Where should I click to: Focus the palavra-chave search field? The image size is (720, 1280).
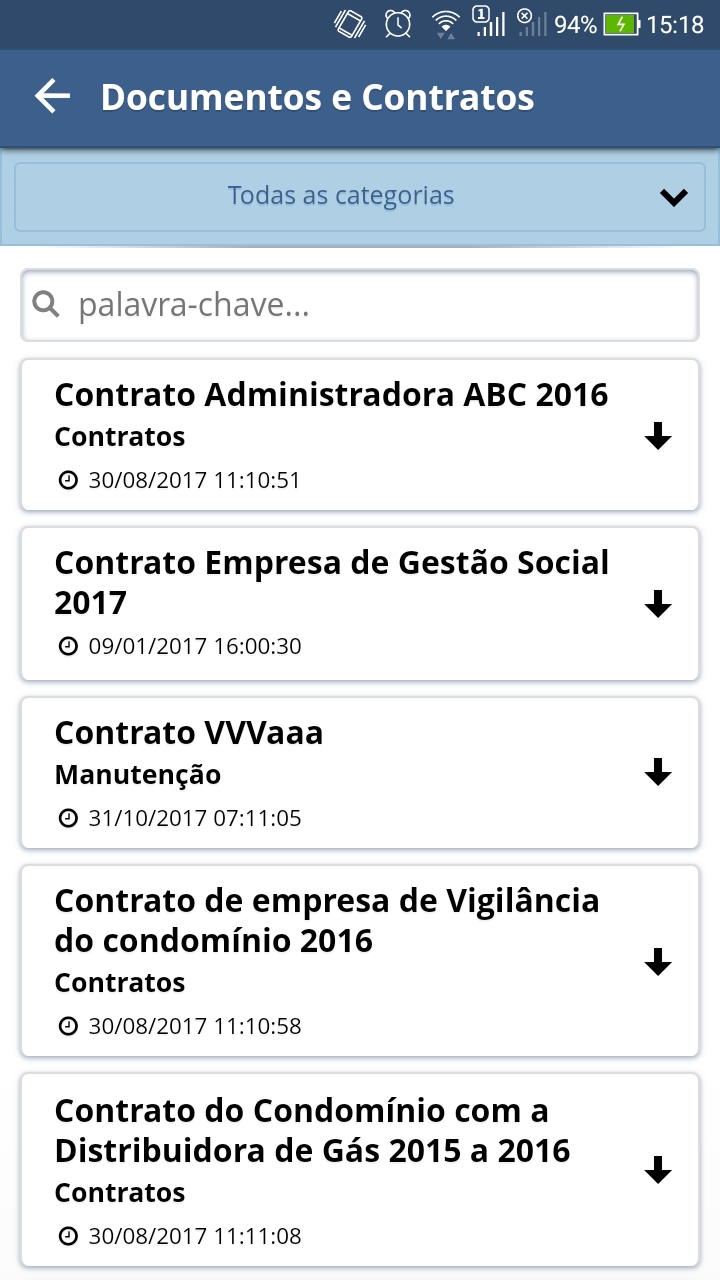coord(360,305)
